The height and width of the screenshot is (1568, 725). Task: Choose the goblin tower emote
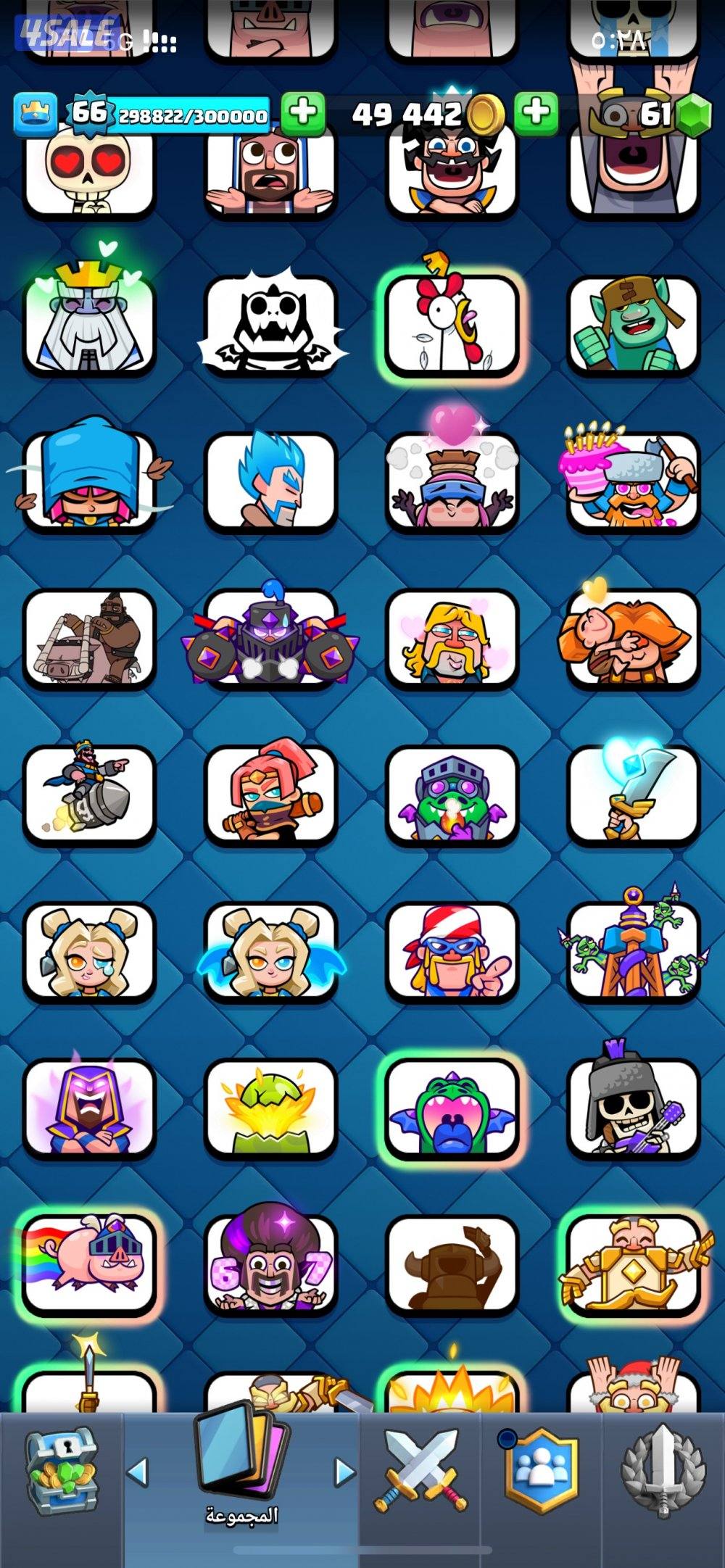[633, 953]
